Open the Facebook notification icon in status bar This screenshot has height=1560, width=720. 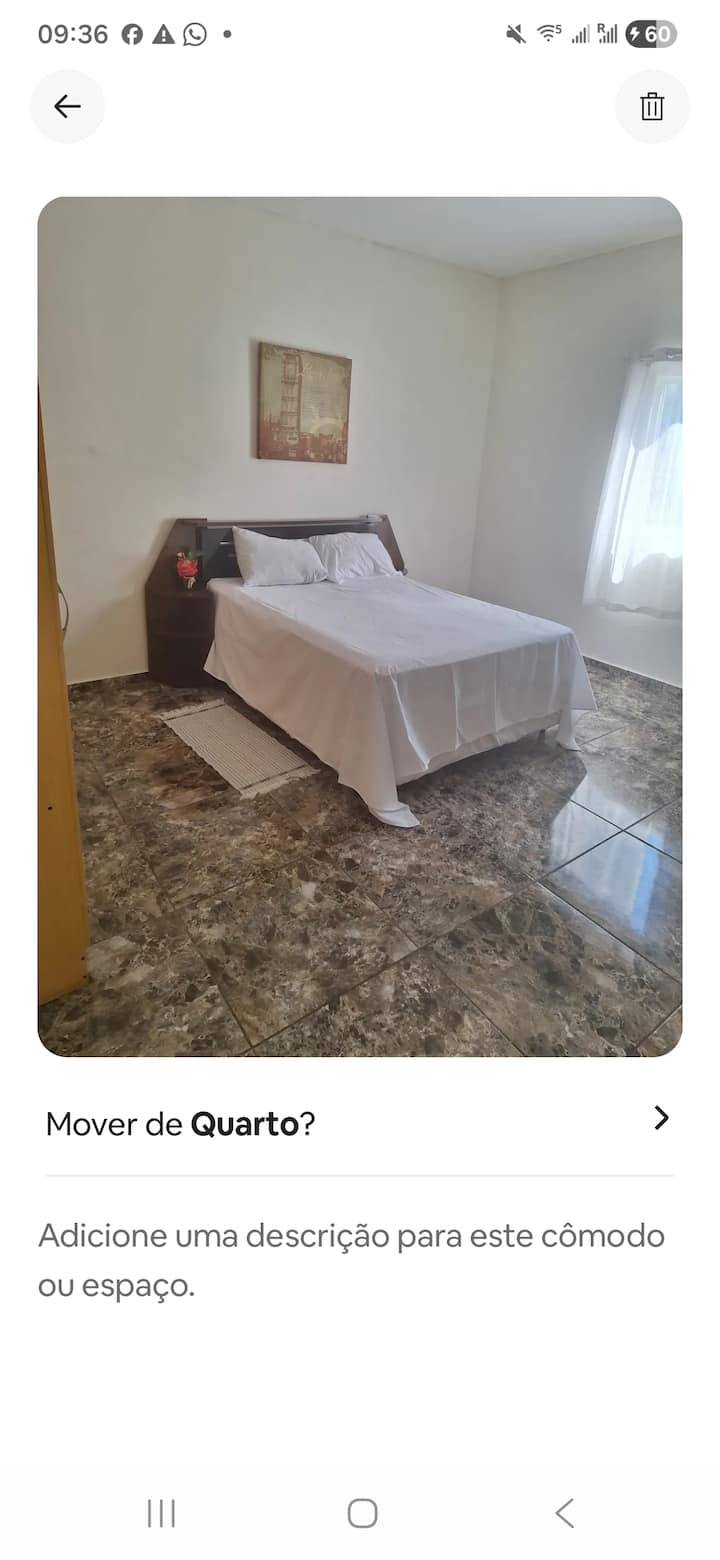click(x=133, y=33)
